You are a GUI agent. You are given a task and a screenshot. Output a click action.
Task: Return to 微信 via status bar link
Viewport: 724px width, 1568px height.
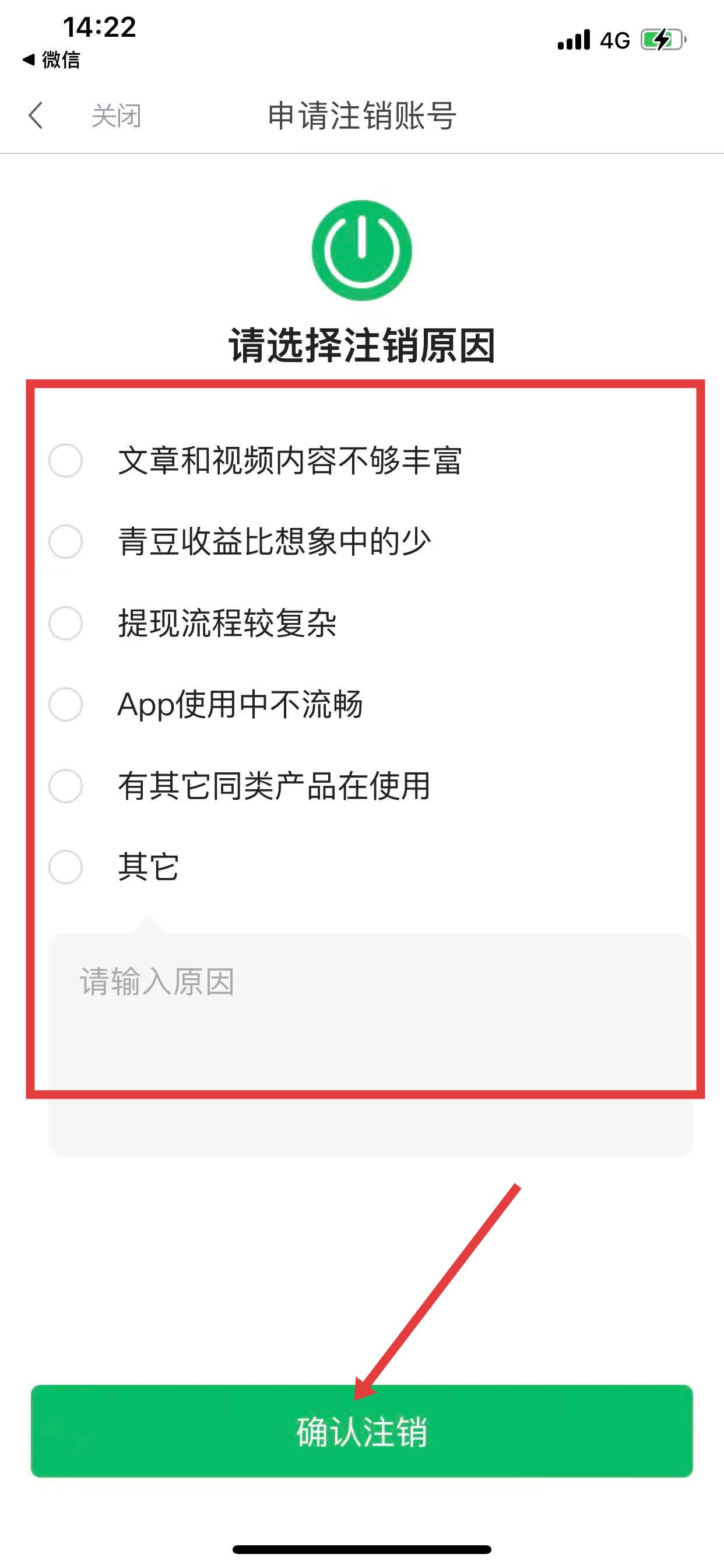click(52, 60)
